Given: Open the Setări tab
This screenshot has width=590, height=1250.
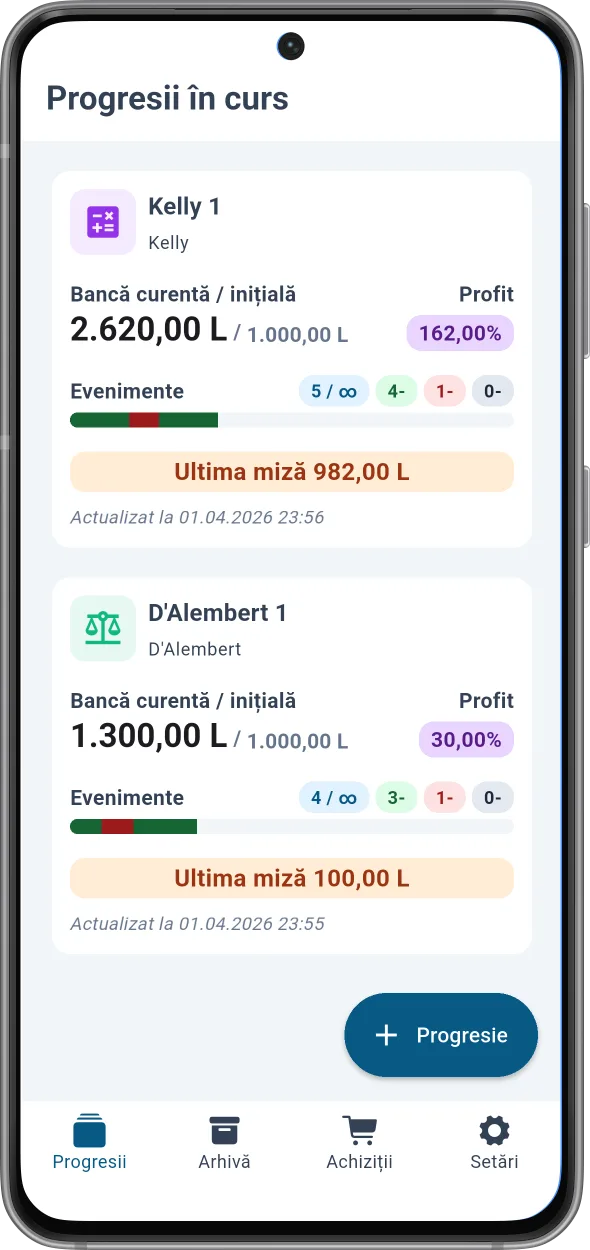Looking at the screenshot, I should click(x=494, y=1143).
